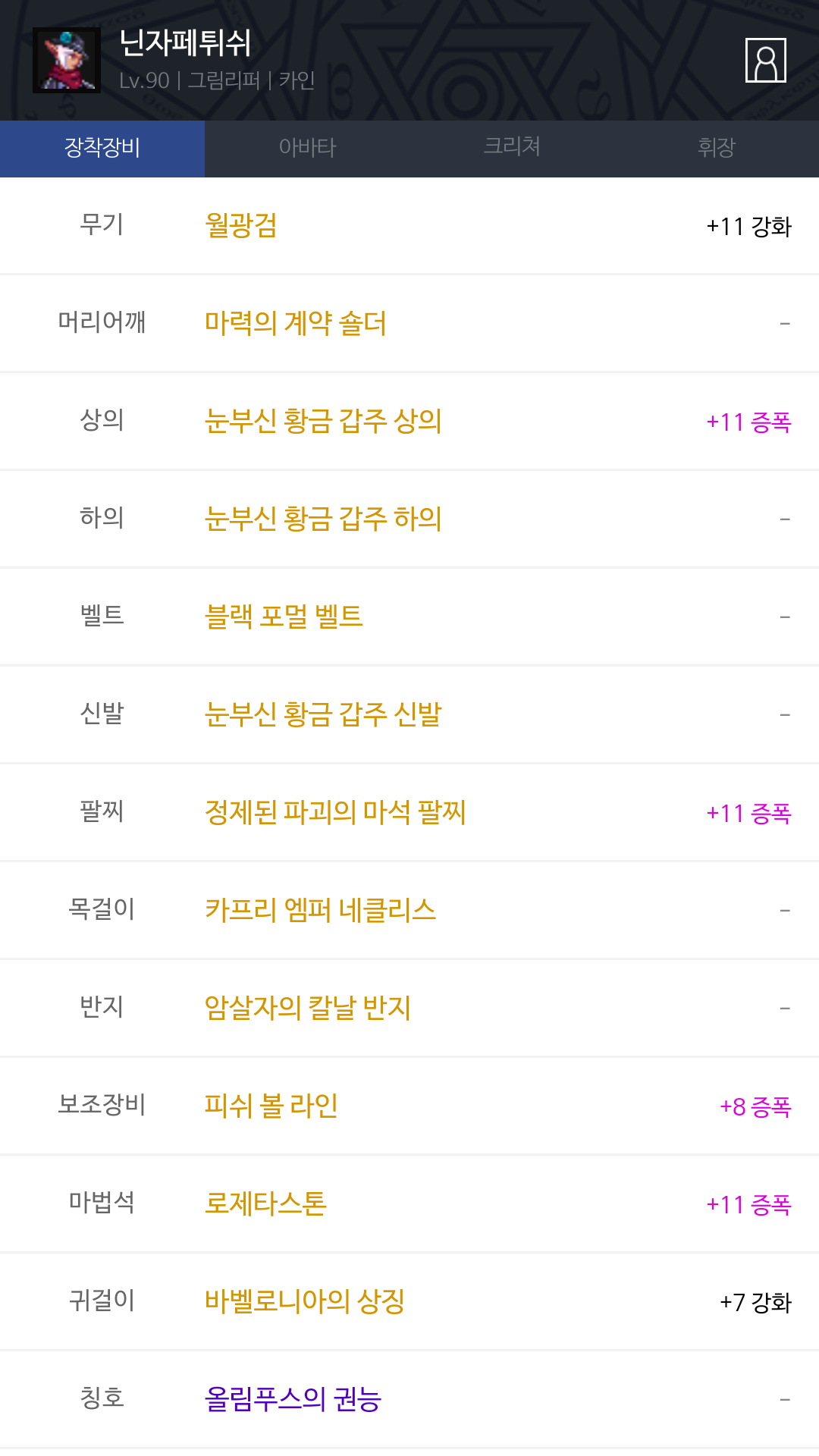The image size is (819, 1456).
Task: Open 암살자의 칼날 반지 ring row
Action: click(x=409, y=1009)
